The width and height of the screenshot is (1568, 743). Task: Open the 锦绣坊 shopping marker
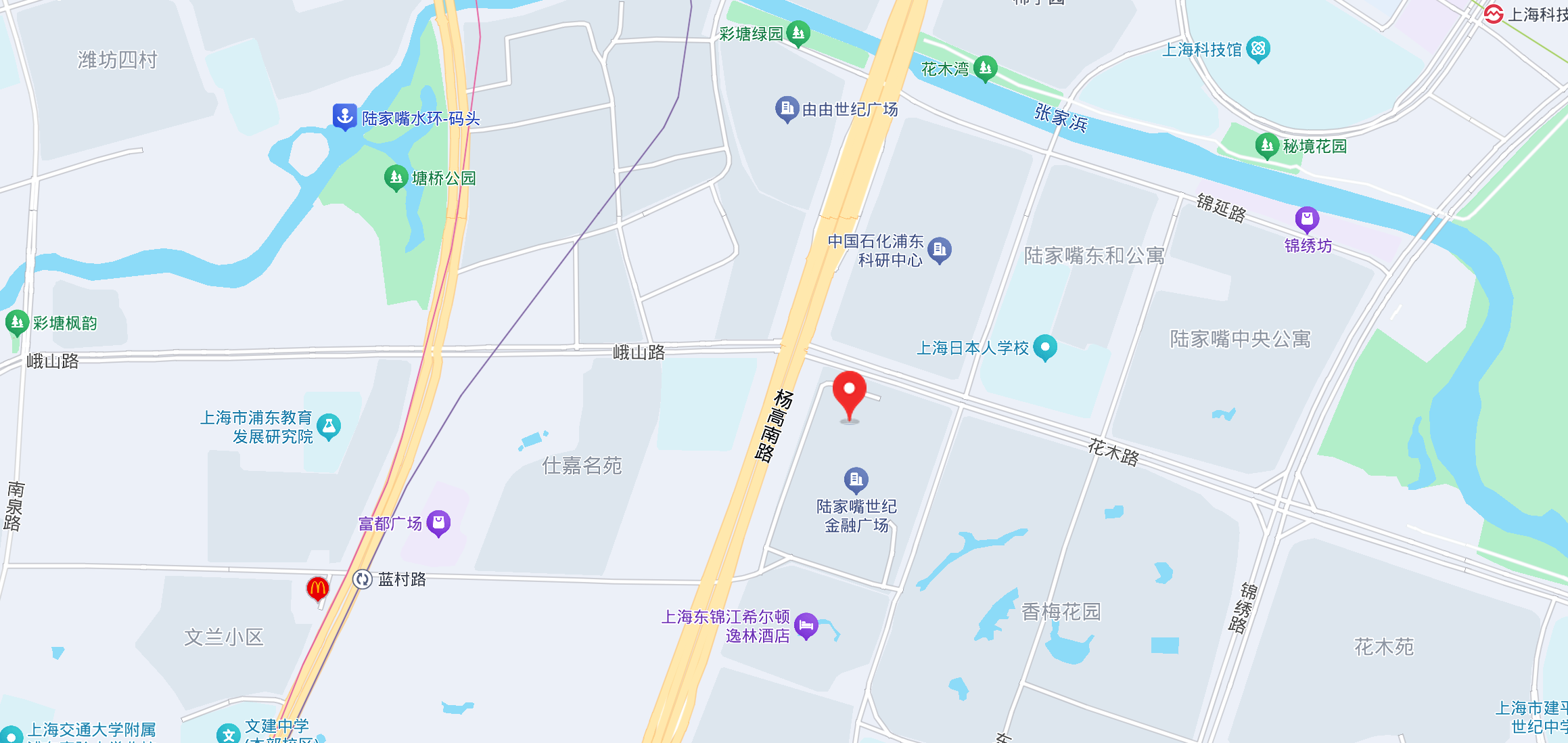(1307, 219)
